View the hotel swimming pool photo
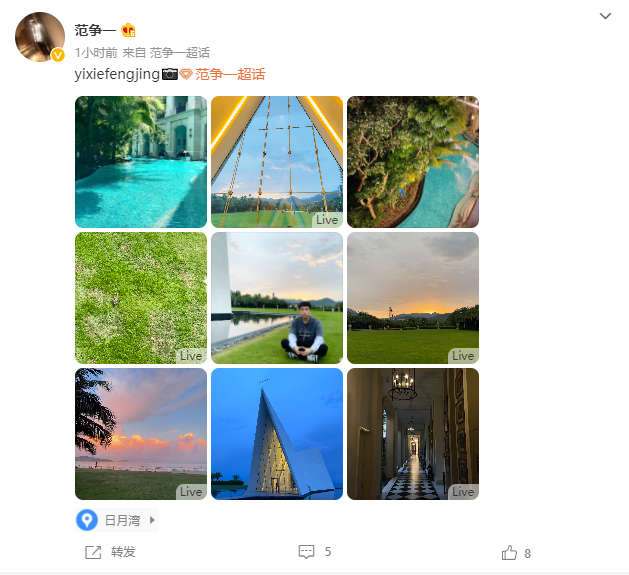The height and width of the screenshot is (575, 629). point(141,162)
